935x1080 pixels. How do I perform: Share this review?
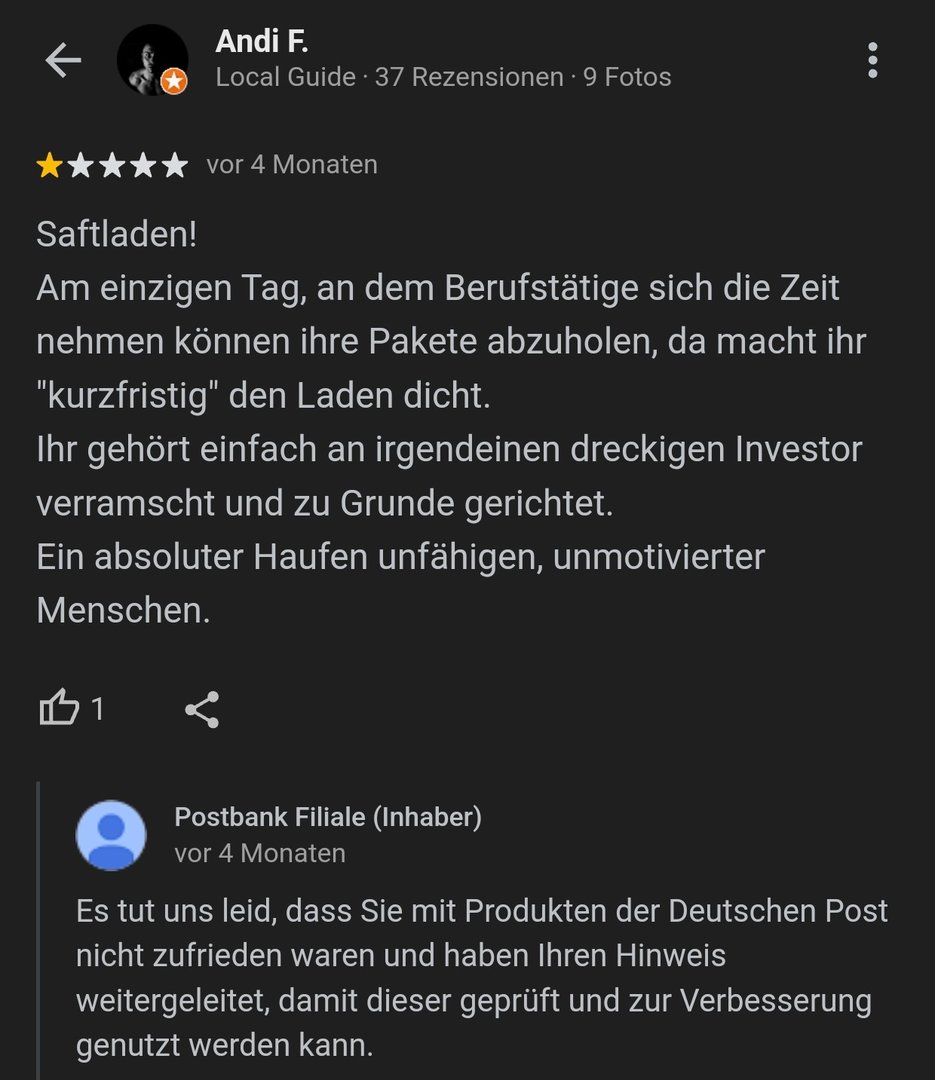click(x=202, y=710)
